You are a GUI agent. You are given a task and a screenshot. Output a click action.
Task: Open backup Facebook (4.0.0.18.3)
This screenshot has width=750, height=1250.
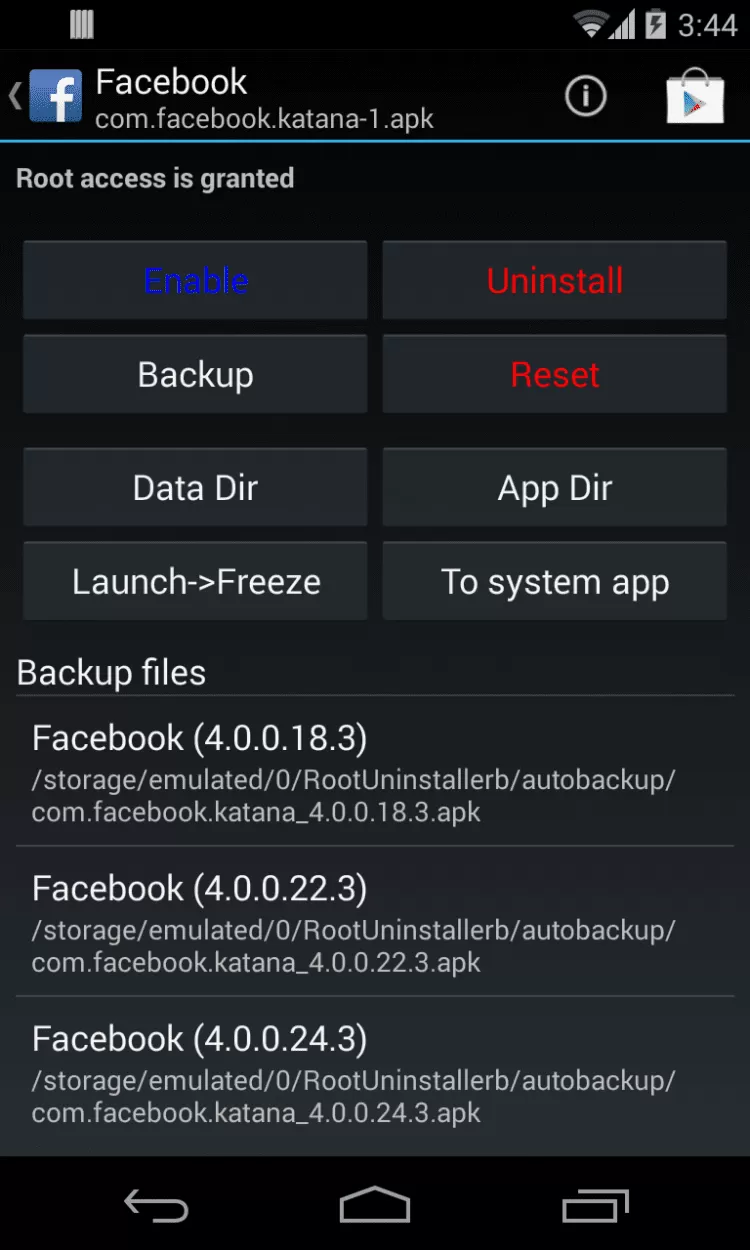coord(375,772)
